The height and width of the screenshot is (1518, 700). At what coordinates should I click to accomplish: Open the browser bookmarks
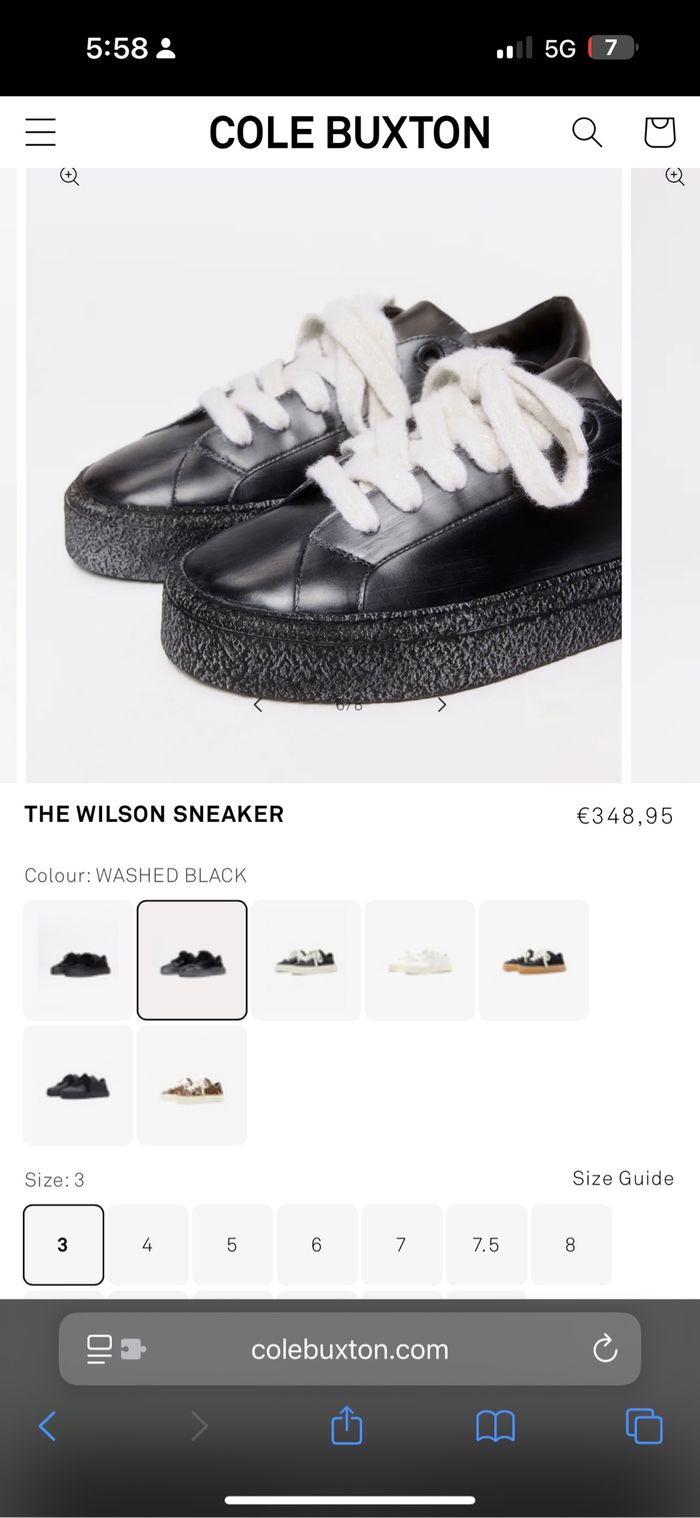click(x=495, y=1426)
